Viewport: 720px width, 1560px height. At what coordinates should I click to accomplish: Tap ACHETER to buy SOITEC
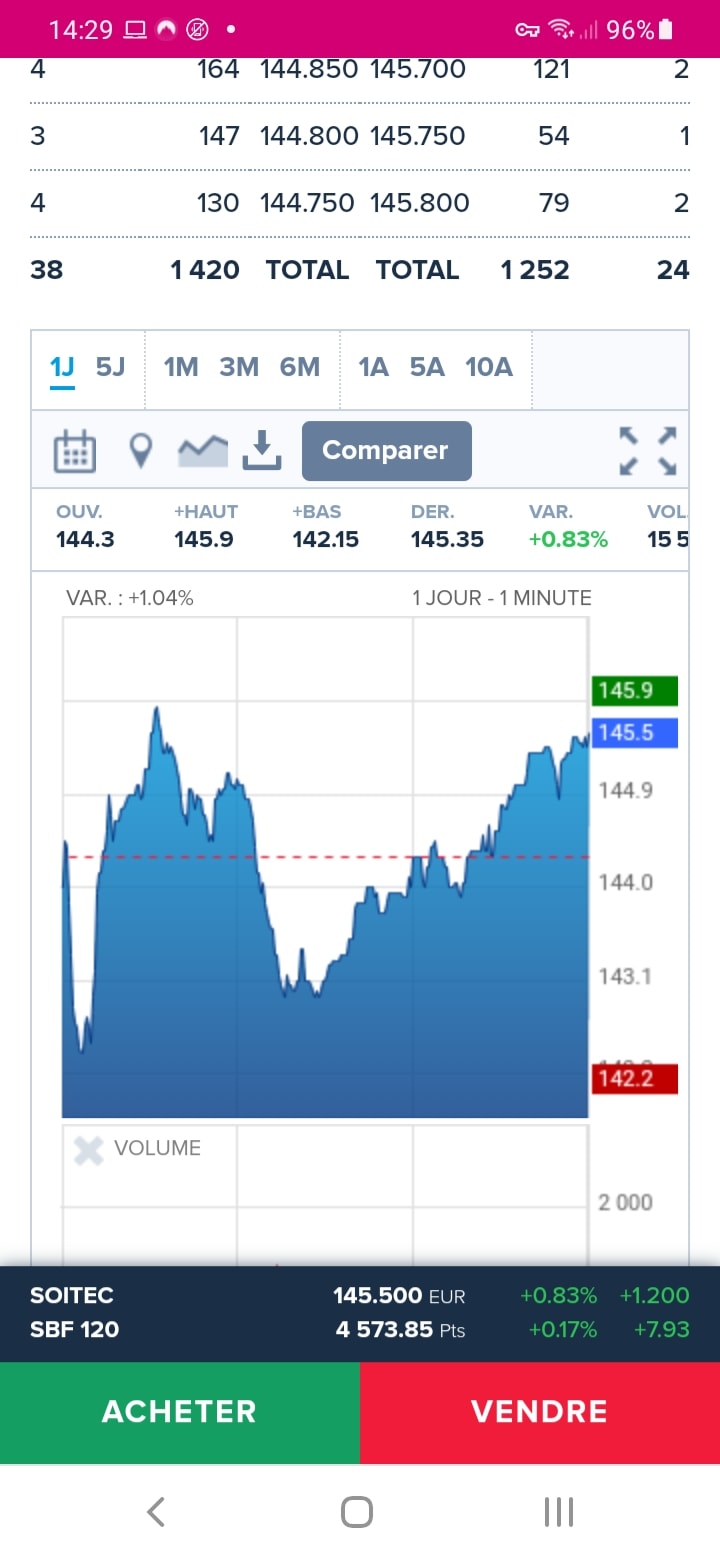tap(180, 1411)
